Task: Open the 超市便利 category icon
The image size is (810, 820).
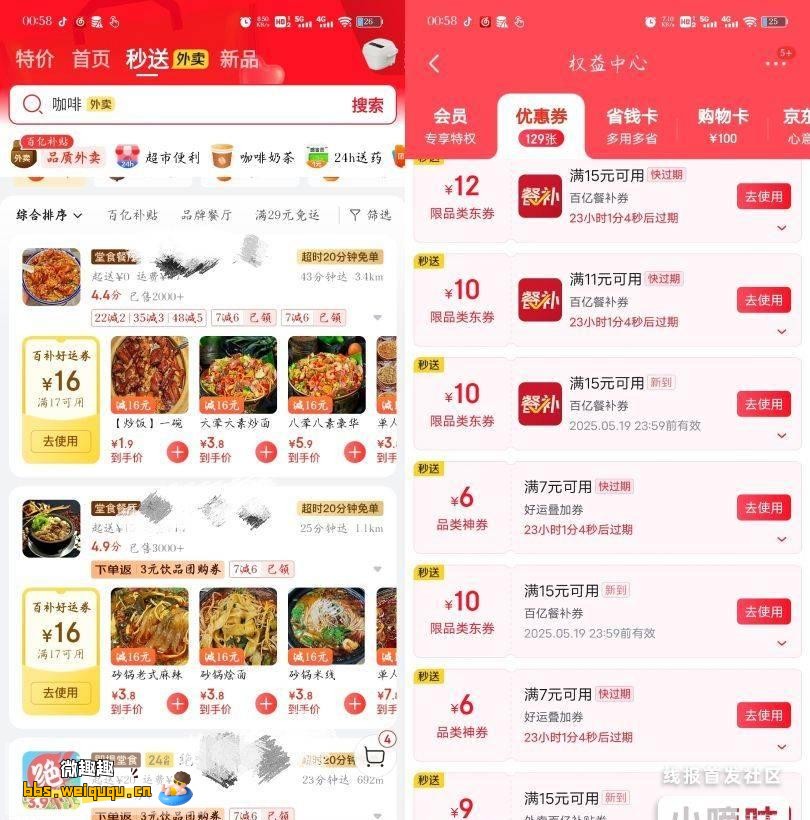Action: pos(126,156)
